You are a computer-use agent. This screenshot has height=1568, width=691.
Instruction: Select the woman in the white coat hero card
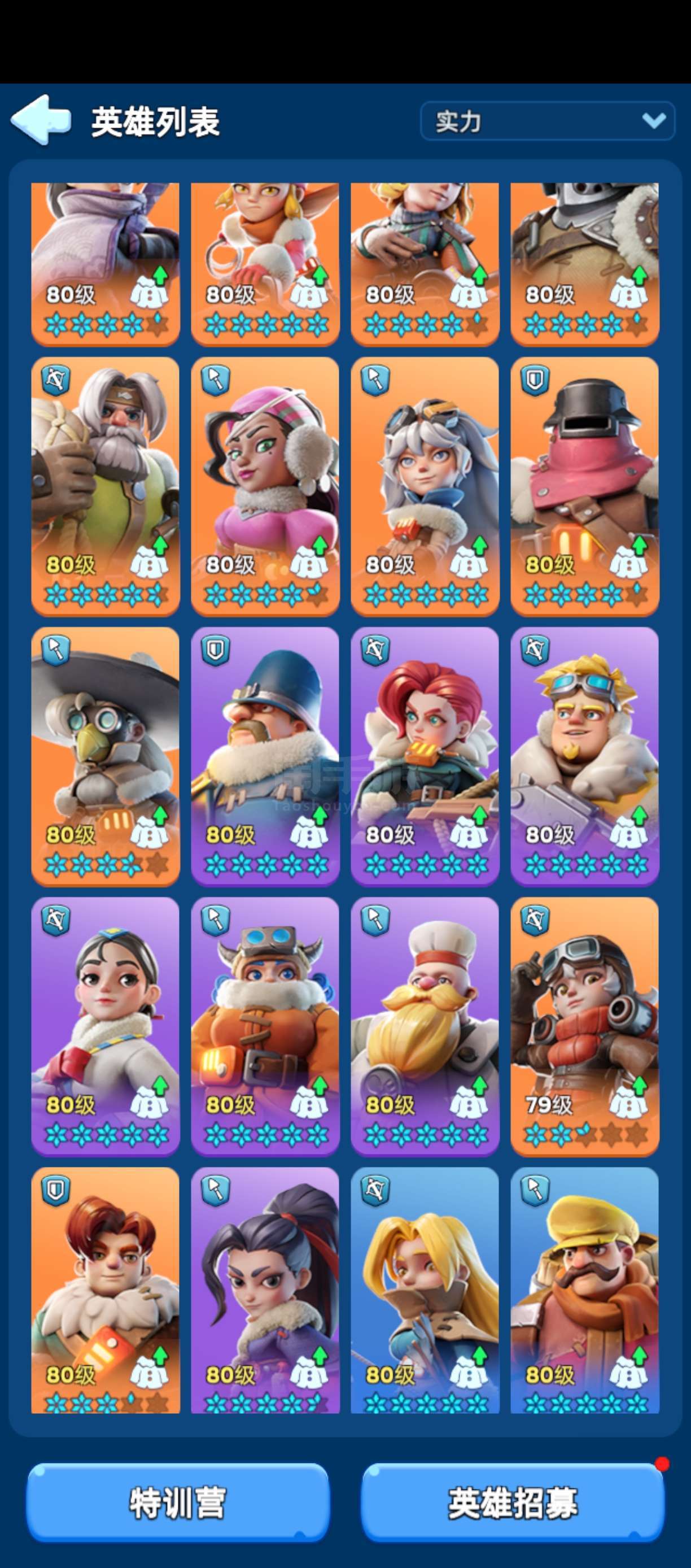pos(105,1026)
